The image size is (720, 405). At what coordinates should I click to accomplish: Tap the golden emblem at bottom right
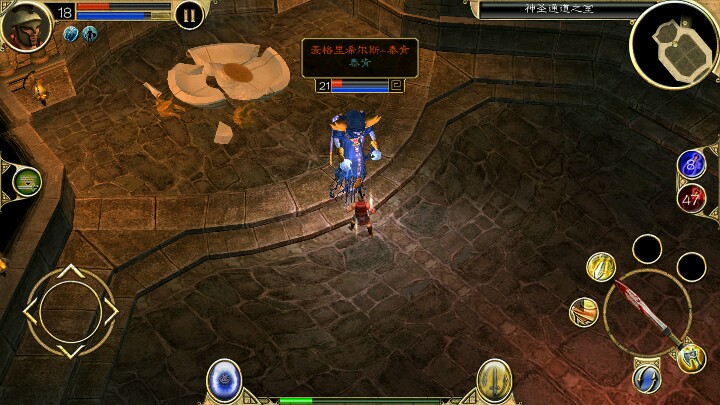(494, 380)
